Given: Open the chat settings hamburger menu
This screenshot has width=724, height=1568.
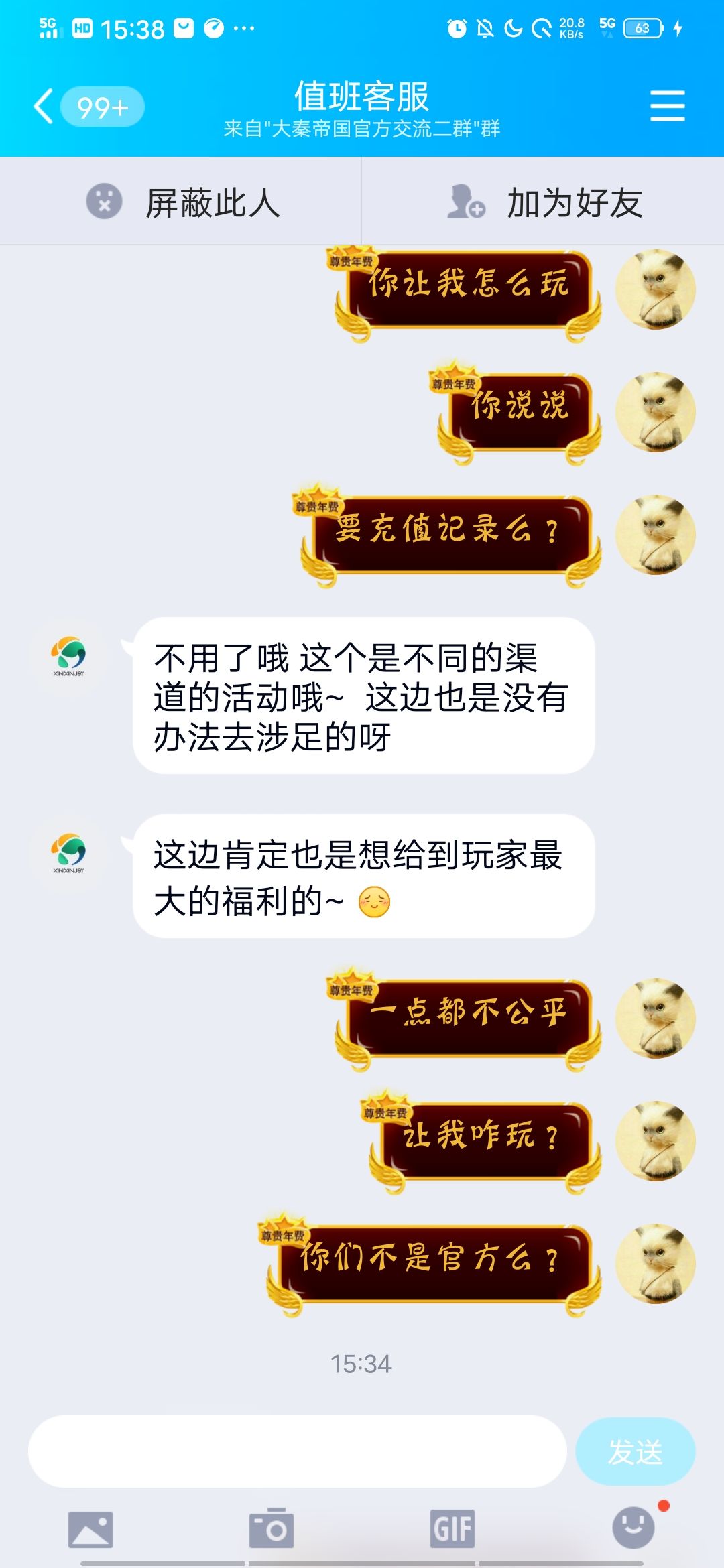Looking at the screenshot, I should tap(667, 104).
